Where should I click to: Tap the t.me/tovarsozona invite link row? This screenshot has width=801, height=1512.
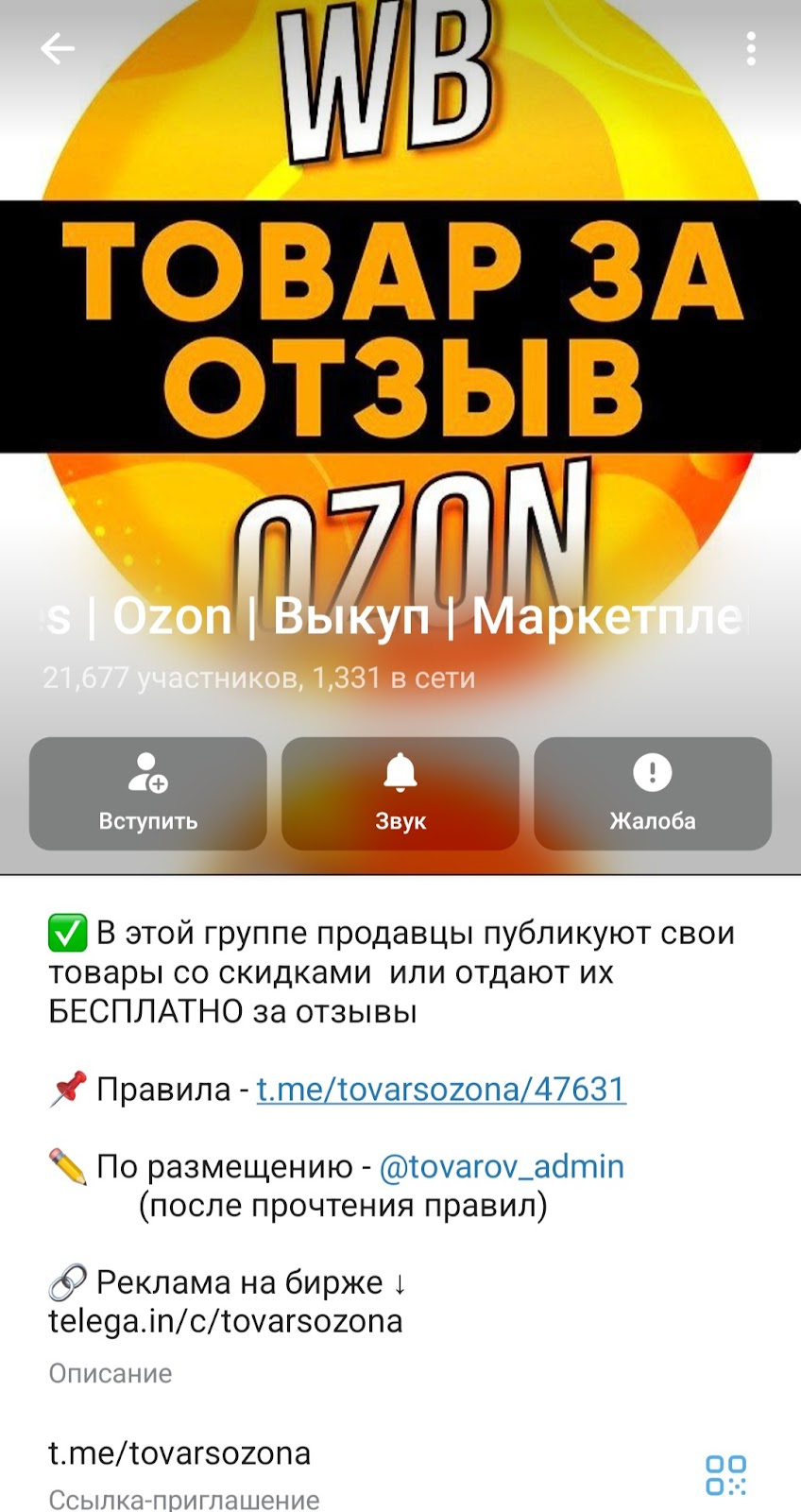(x=179, y=1453)
